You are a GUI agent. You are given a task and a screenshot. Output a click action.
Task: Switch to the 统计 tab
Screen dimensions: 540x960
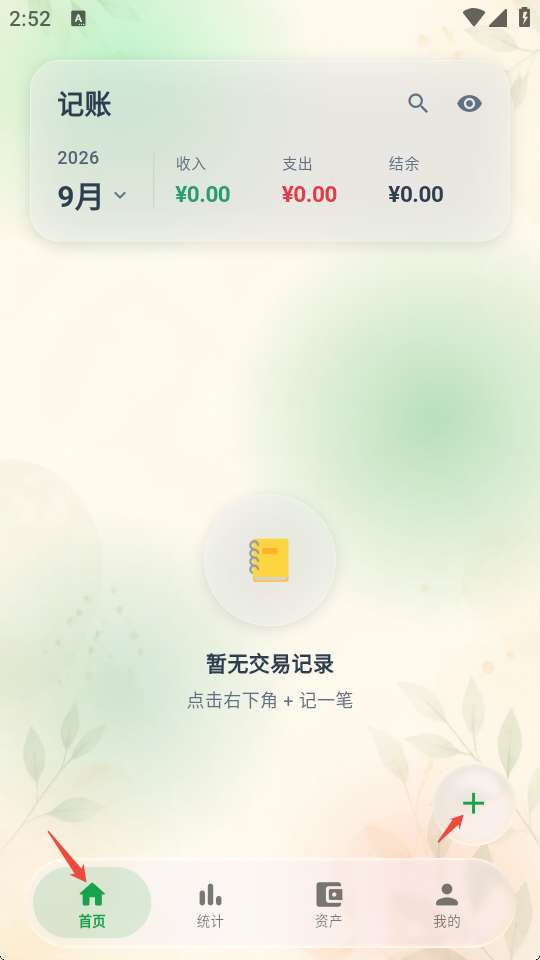pyautogui.click(x=210, y=905)
